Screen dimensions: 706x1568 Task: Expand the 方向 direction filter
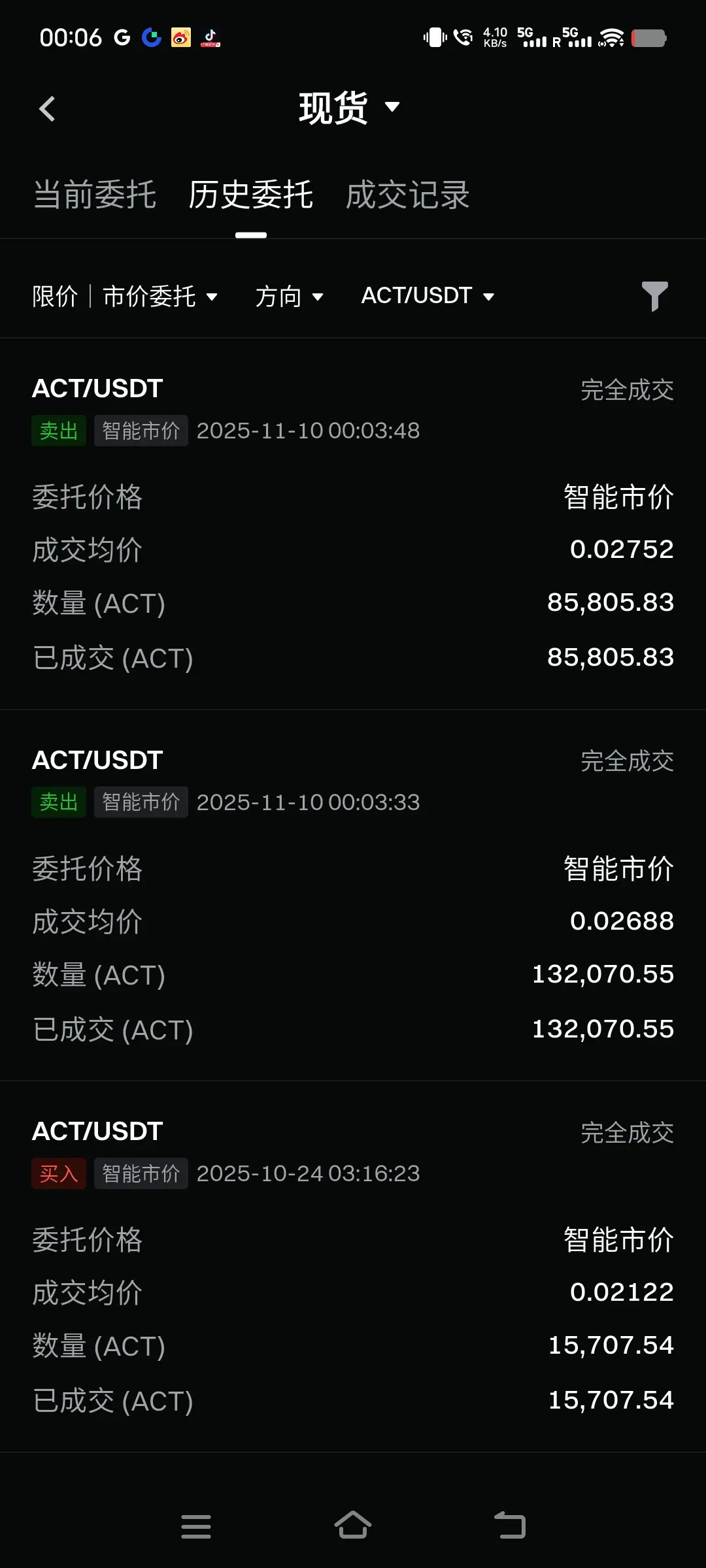(289, 297)
